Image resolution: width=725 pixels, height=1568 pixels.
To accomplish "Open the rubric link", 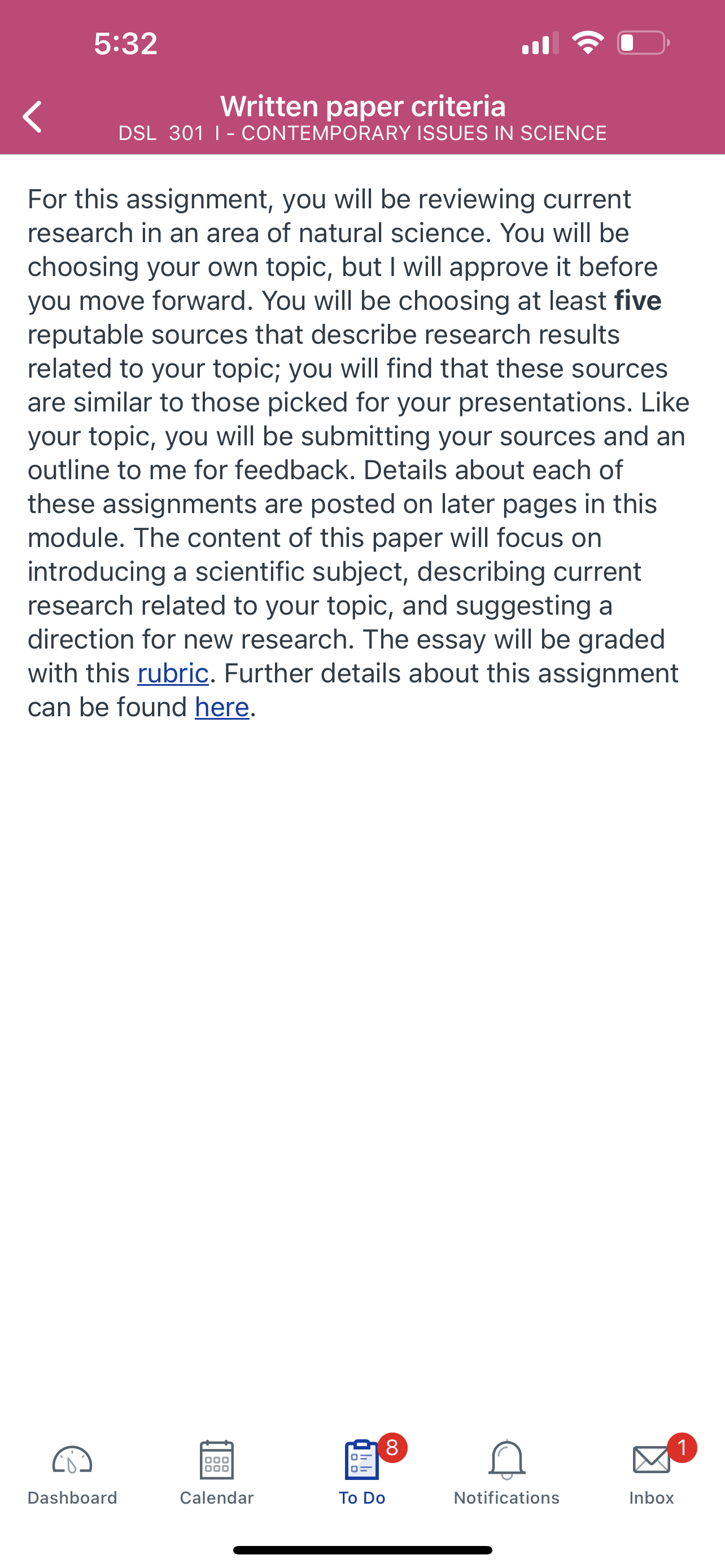I will pyautogui.click(x=173, y=673).
